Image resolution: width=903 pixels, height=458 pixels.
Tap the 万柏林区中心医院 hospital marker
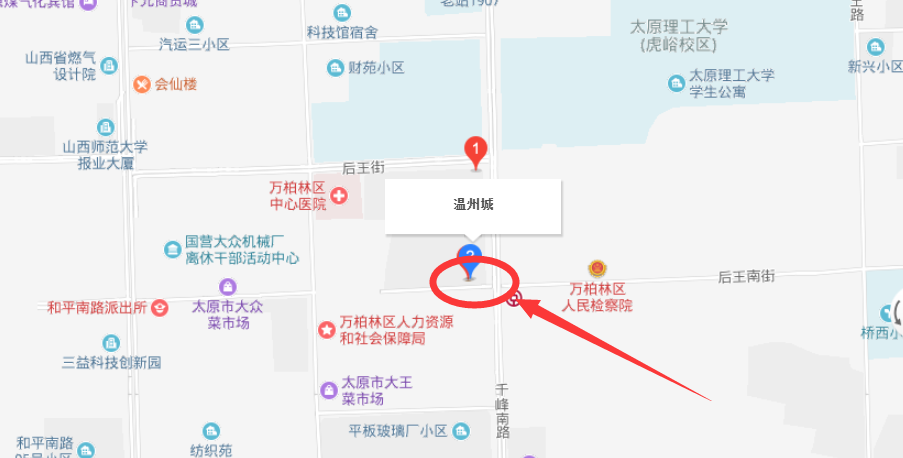click(339, 196)
